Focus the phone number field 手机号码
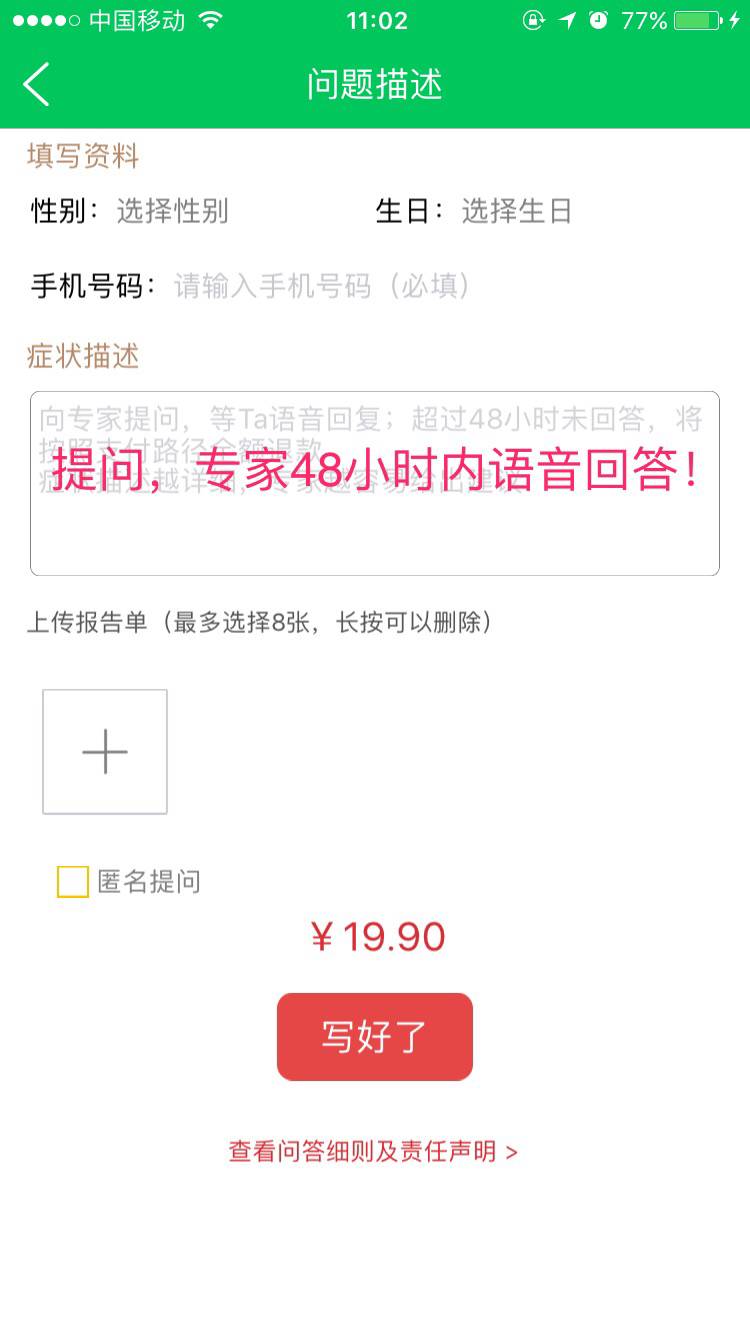This screenshot has height=1334, width=750. click(x=322, y=286)
